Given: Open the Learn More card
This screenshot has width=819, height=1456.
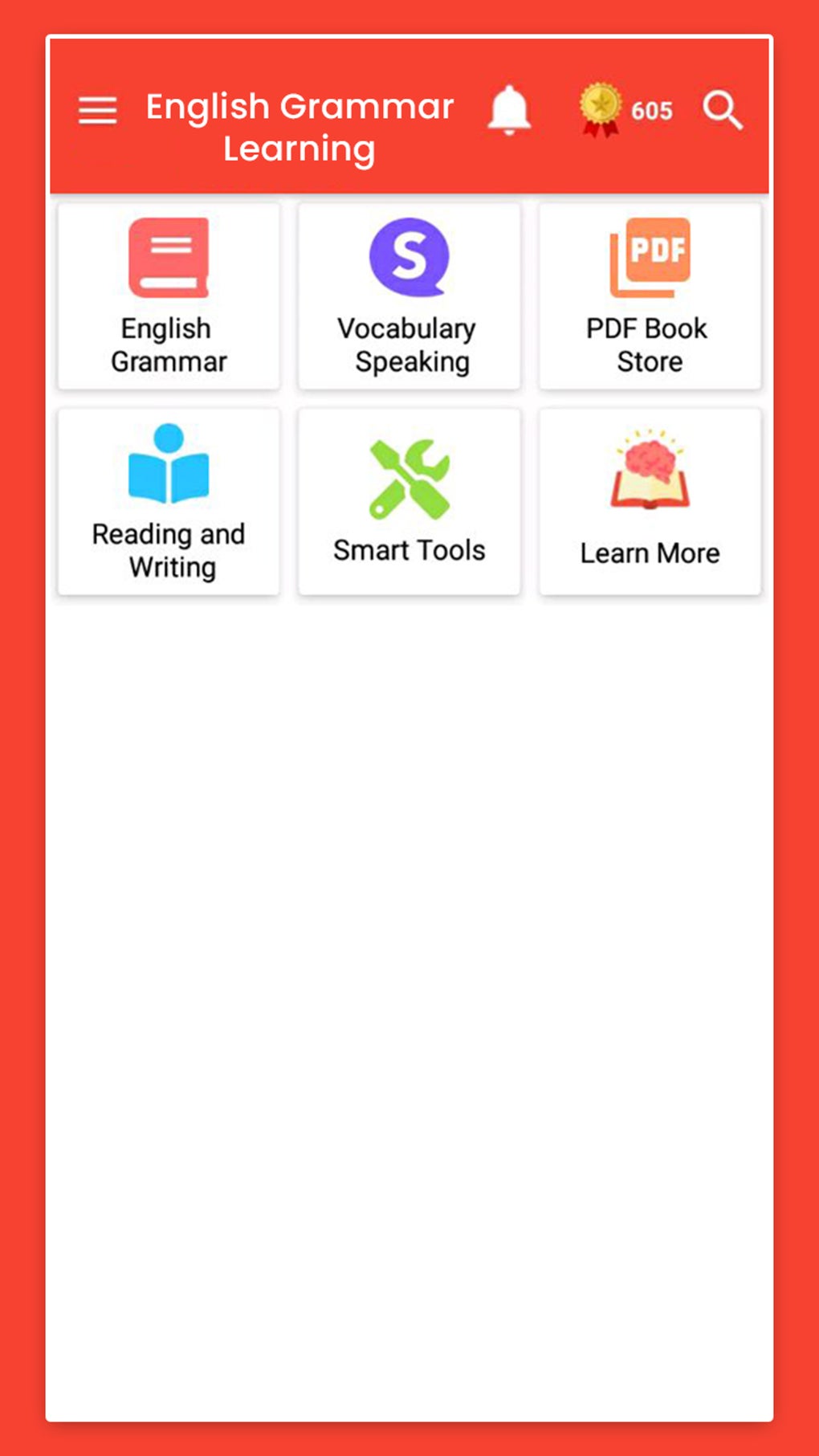Looking at the screenshot, I should pos(650,502).
